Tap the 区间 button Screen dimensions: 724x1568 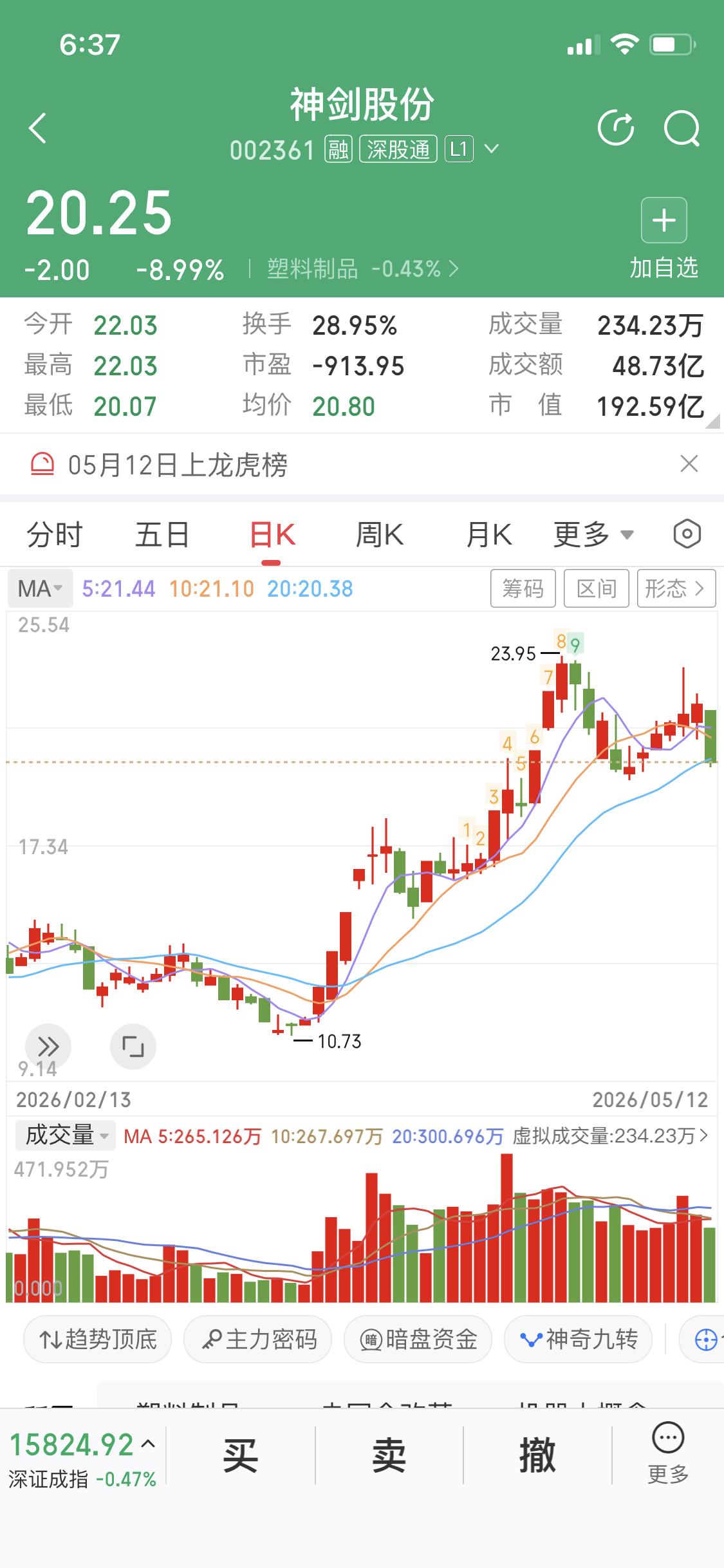click(x=597, y=588)
